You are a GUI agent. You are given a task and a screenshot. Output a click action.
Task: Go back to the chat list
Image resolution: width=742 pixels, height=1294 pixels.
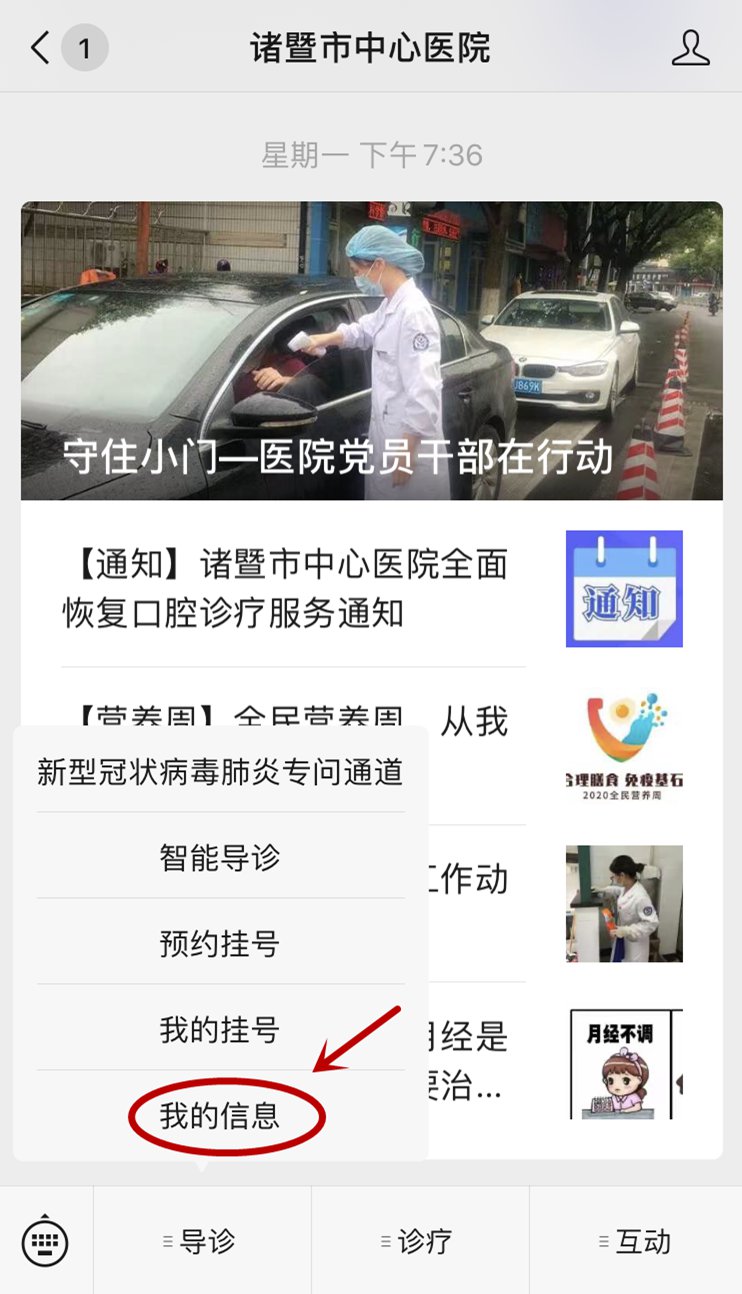click(x=40, y=48)
